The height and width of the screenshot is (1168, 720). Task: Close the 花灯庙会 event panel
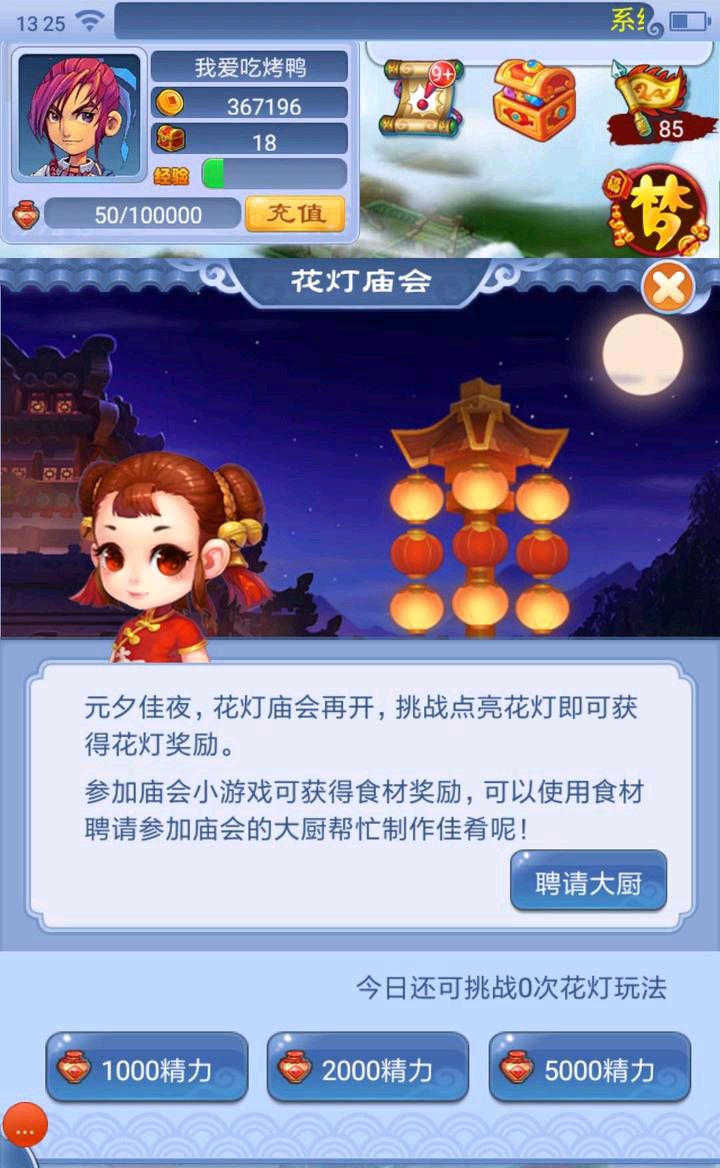point(668,288)
